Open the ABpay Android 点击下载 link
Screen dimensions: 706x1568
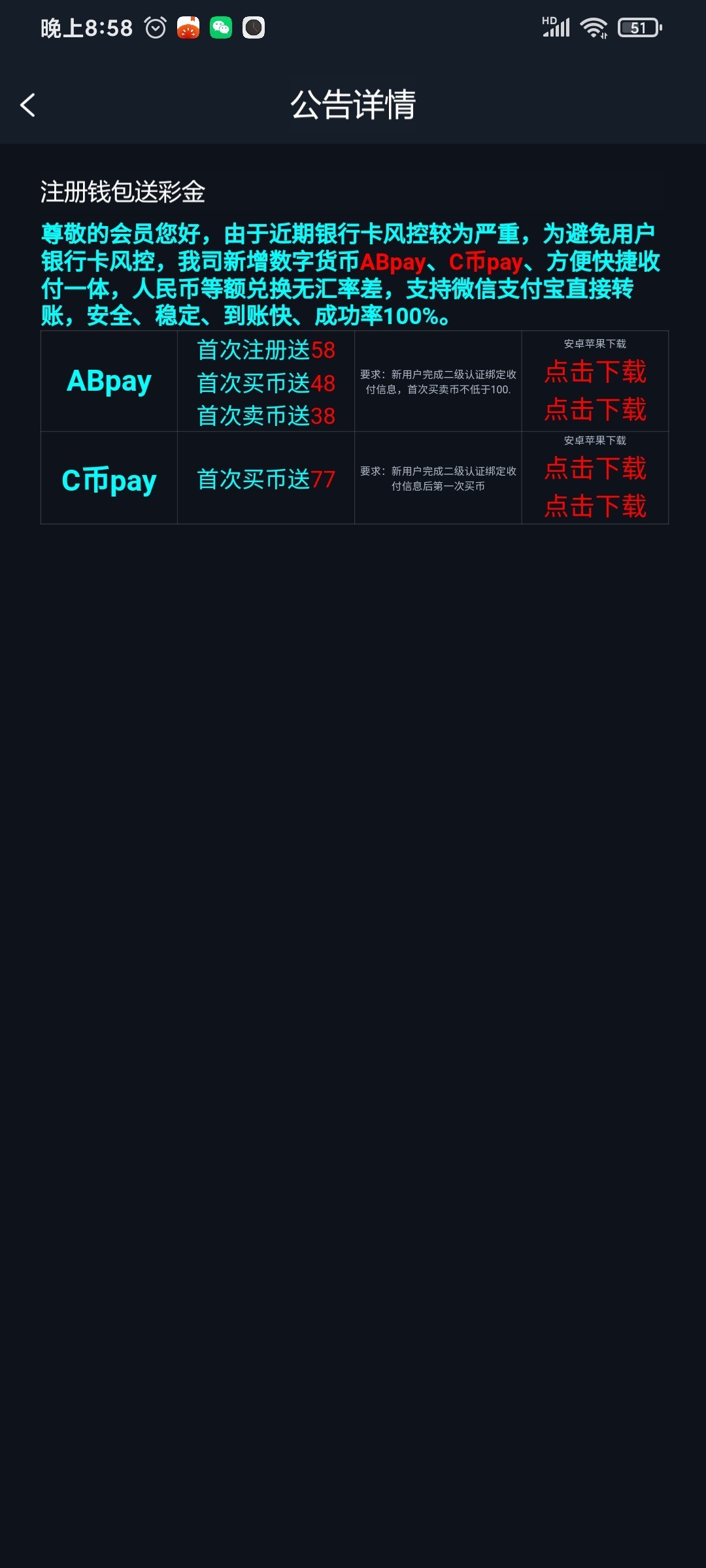[595, 372]
